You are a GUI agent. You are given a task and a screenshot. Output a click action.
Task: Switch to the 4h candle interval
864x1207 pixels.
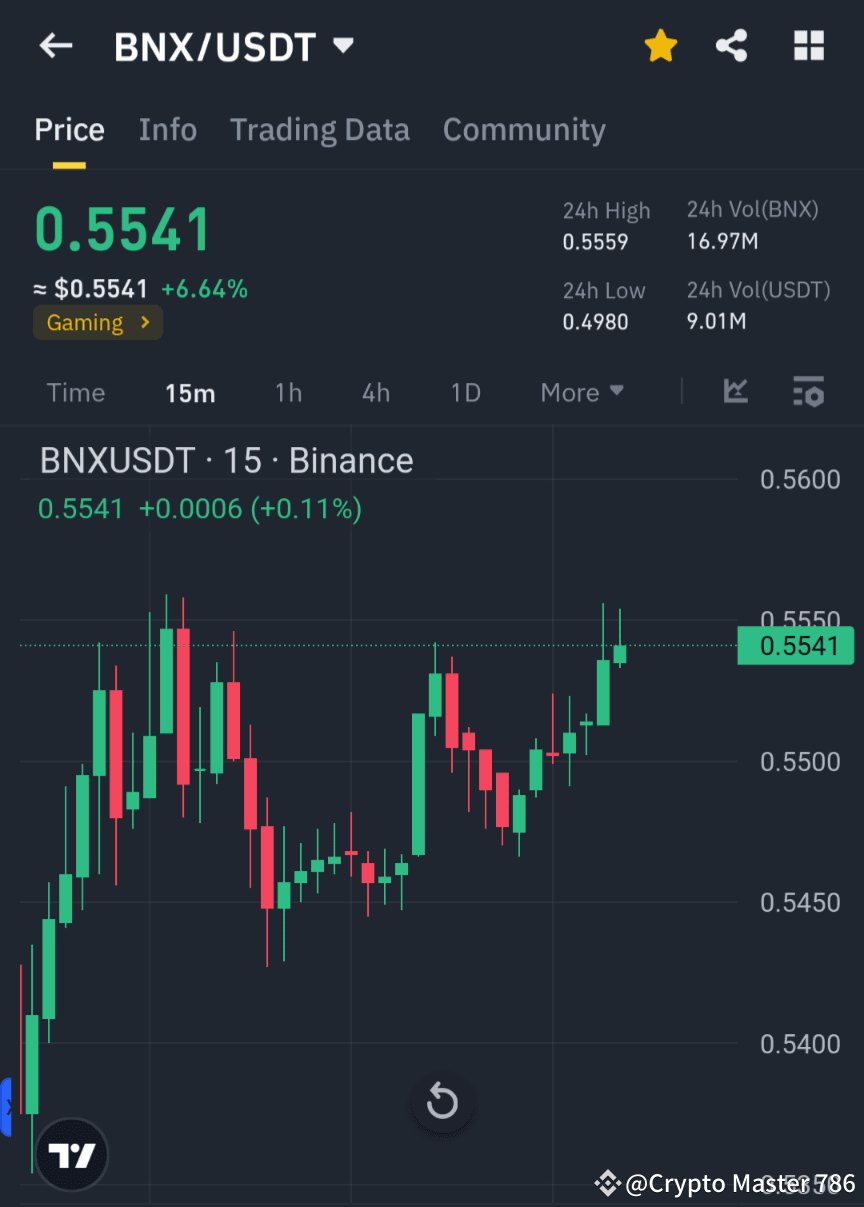point(376,392)
